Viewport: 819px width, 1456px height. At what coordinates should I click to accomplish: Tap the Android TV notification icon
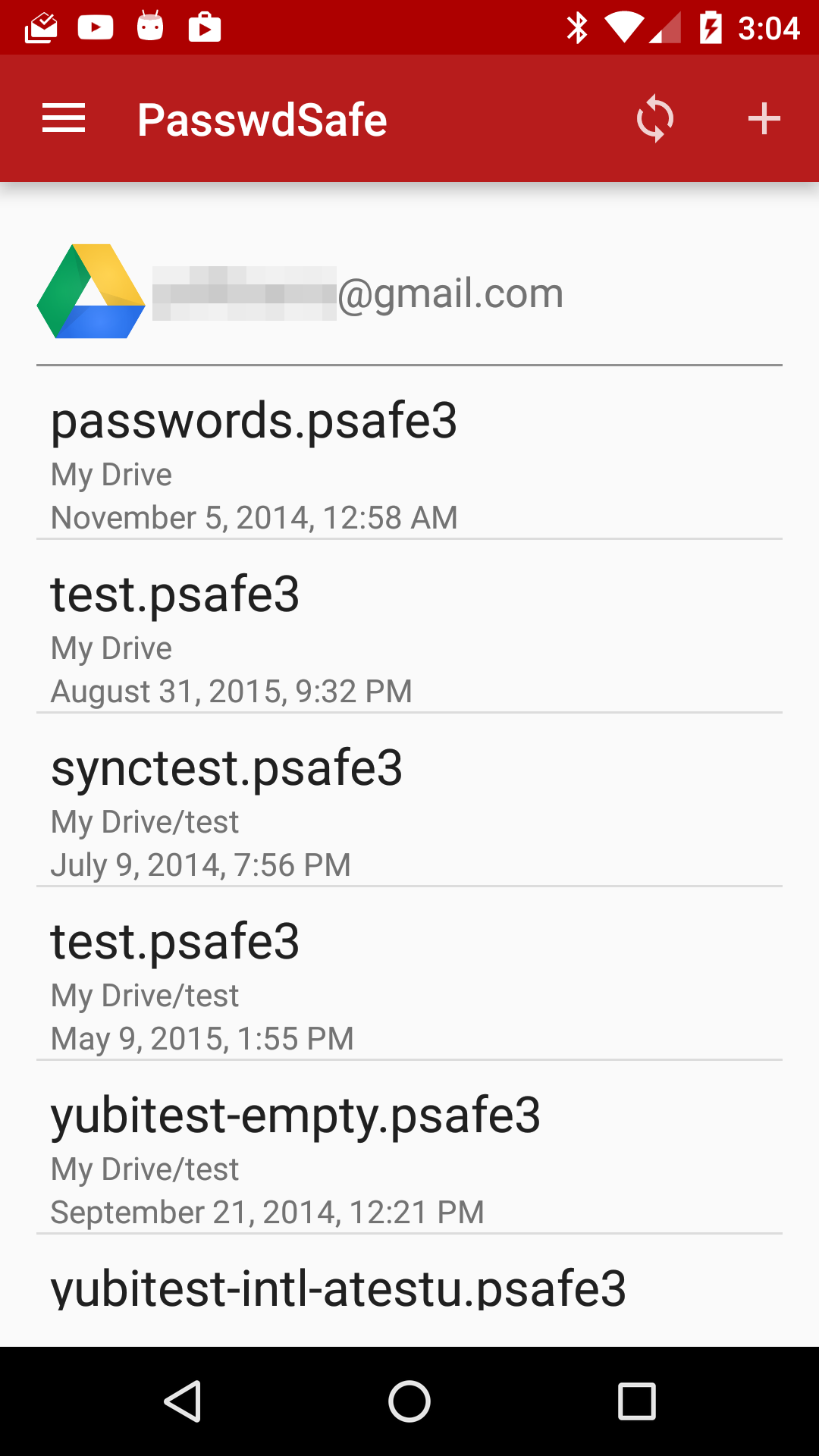pos(149,27)
